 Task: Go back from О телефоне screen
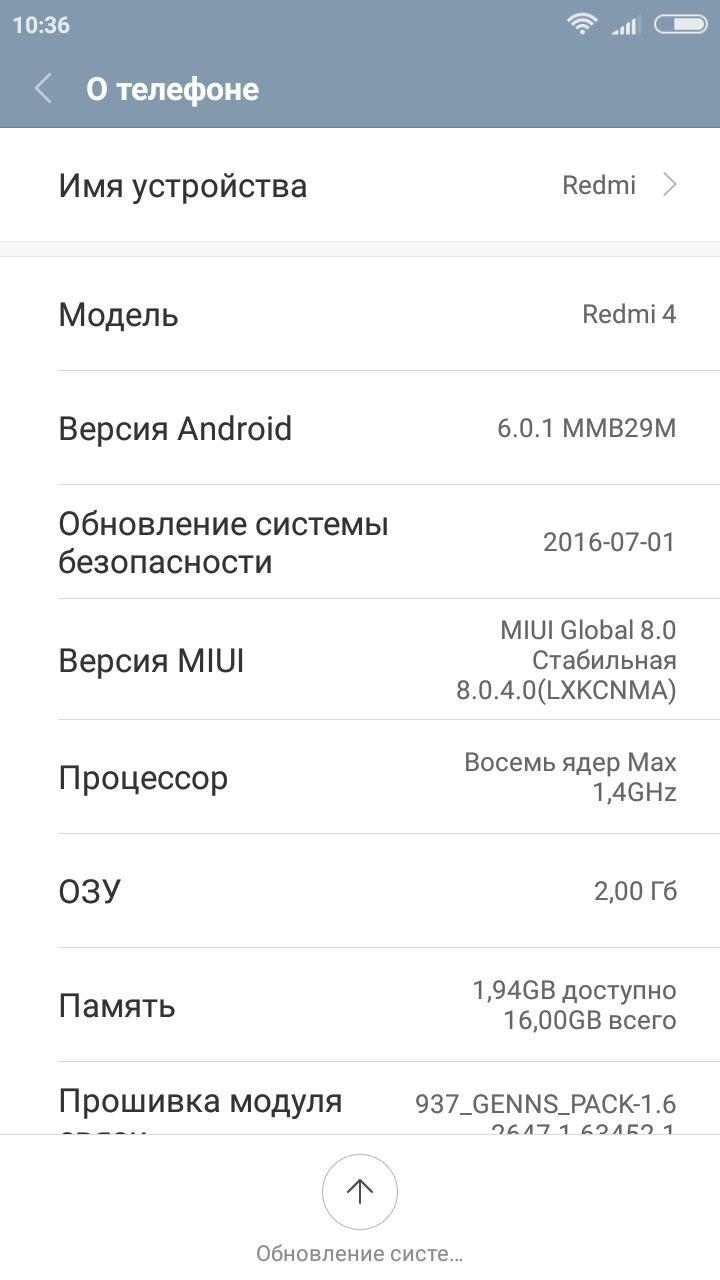42,89
